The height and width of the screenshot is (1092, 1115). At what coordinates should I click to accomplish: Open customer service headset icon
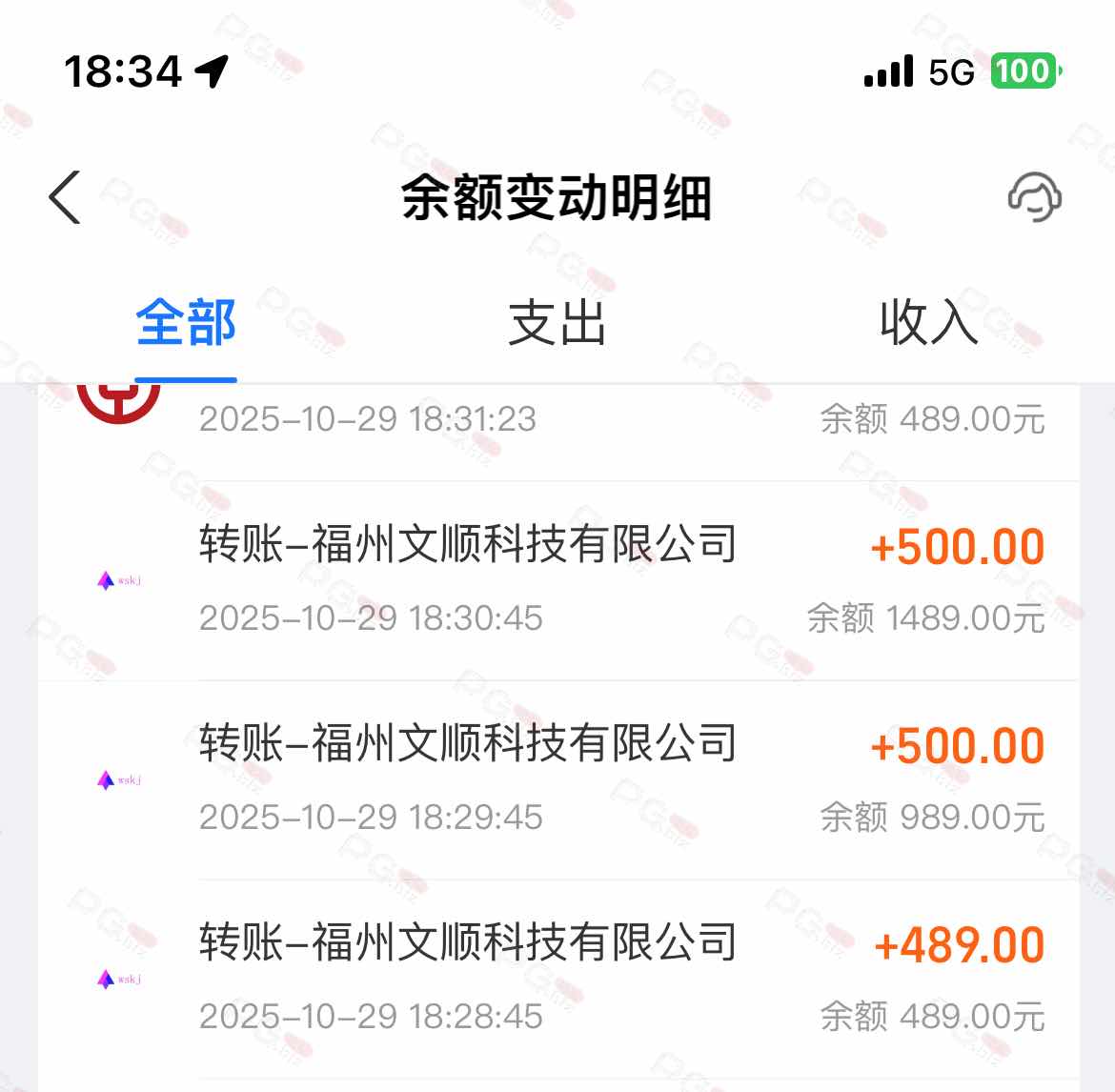pos(1035,198)
